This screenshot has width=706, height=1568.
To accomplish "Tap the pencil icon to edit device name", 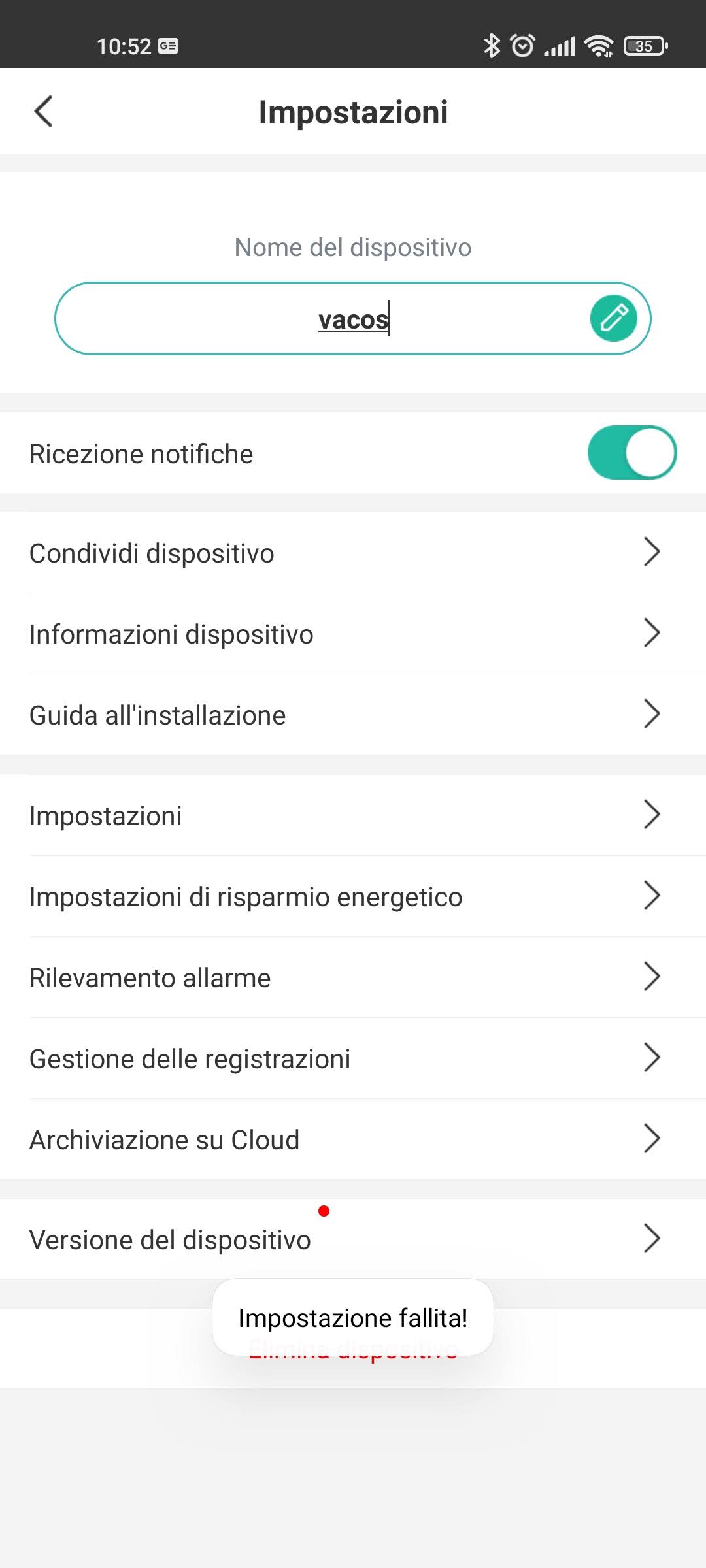I will pyautogui.click(x=613, y=319).
